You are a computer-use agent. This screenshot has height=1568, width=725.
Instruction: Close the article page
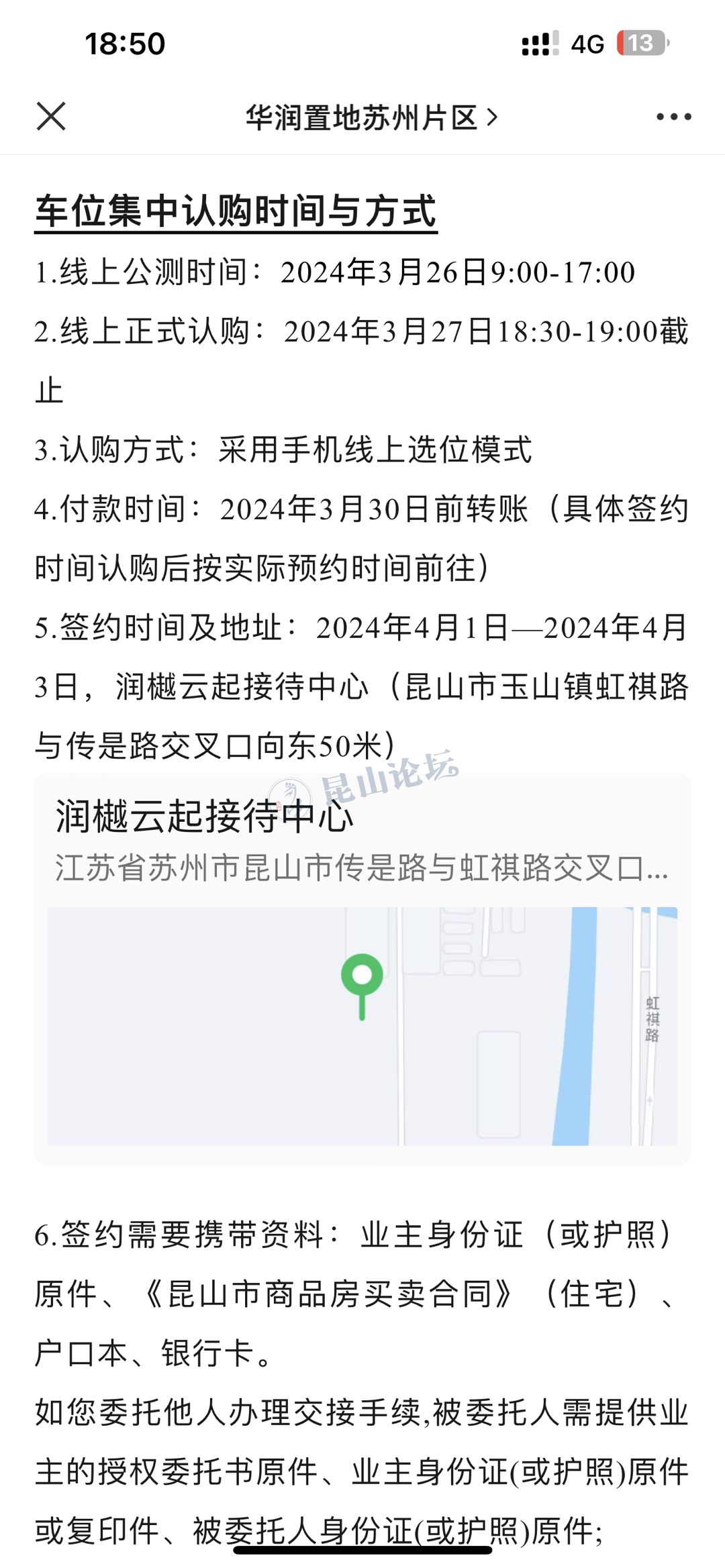51,117
